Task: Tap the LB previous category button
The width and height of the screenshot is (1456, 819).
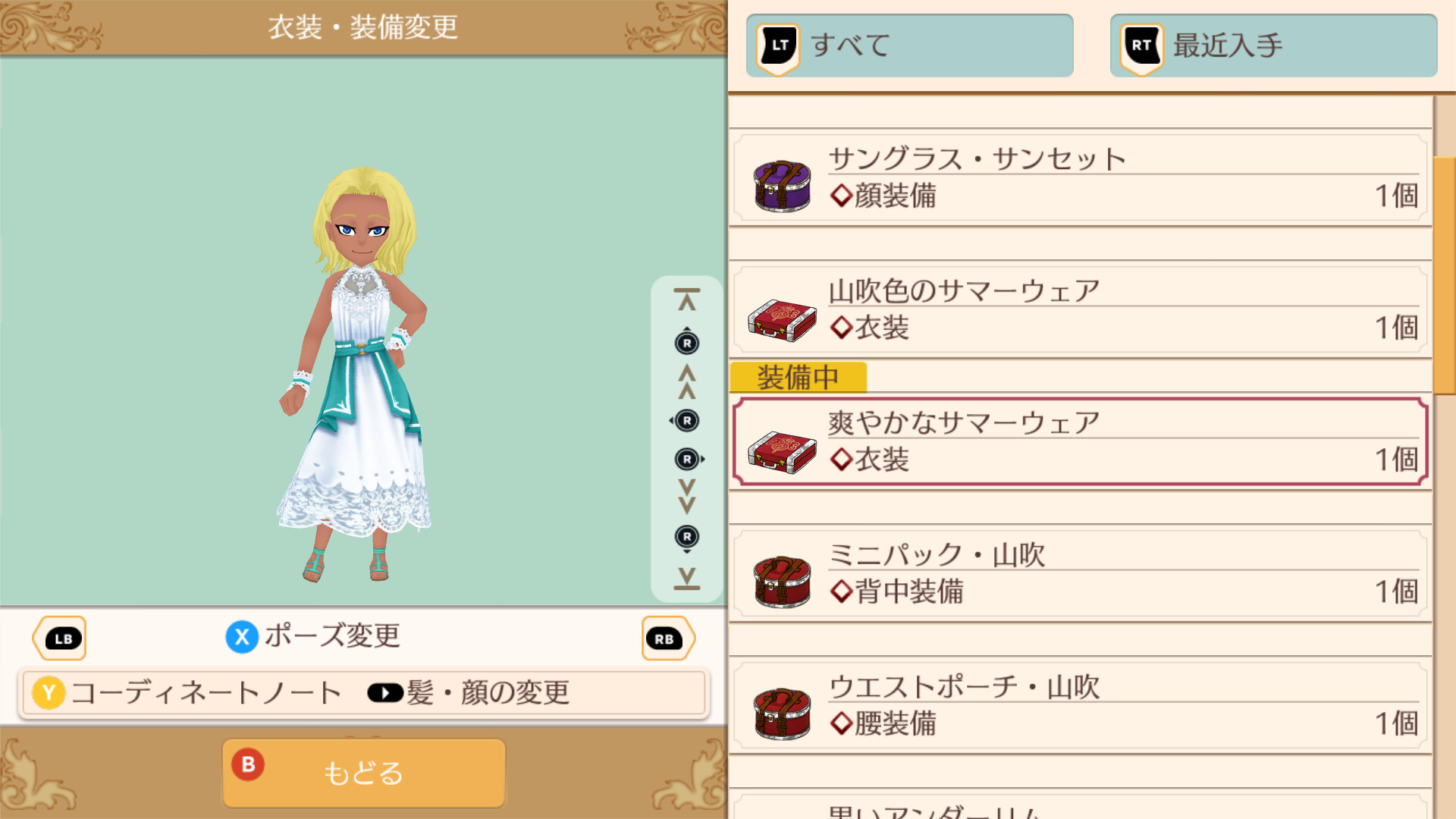Action: coord(61,639)
